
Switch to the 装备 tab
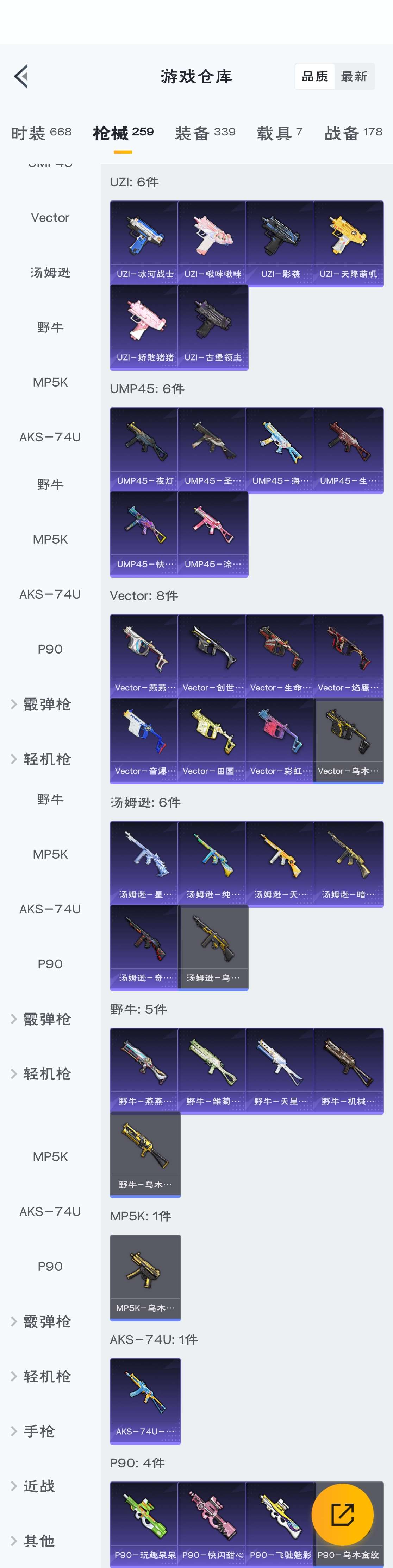point(205,133)
